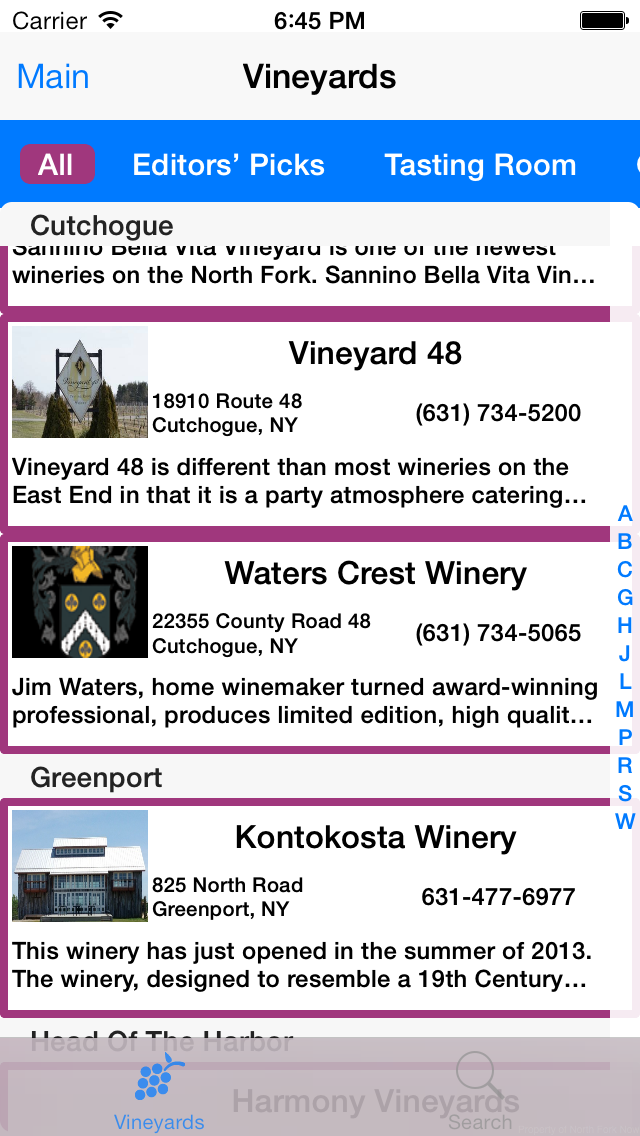Jump to letter M in index
This screenshot has height=1136, width=640.
coord(625,710)
